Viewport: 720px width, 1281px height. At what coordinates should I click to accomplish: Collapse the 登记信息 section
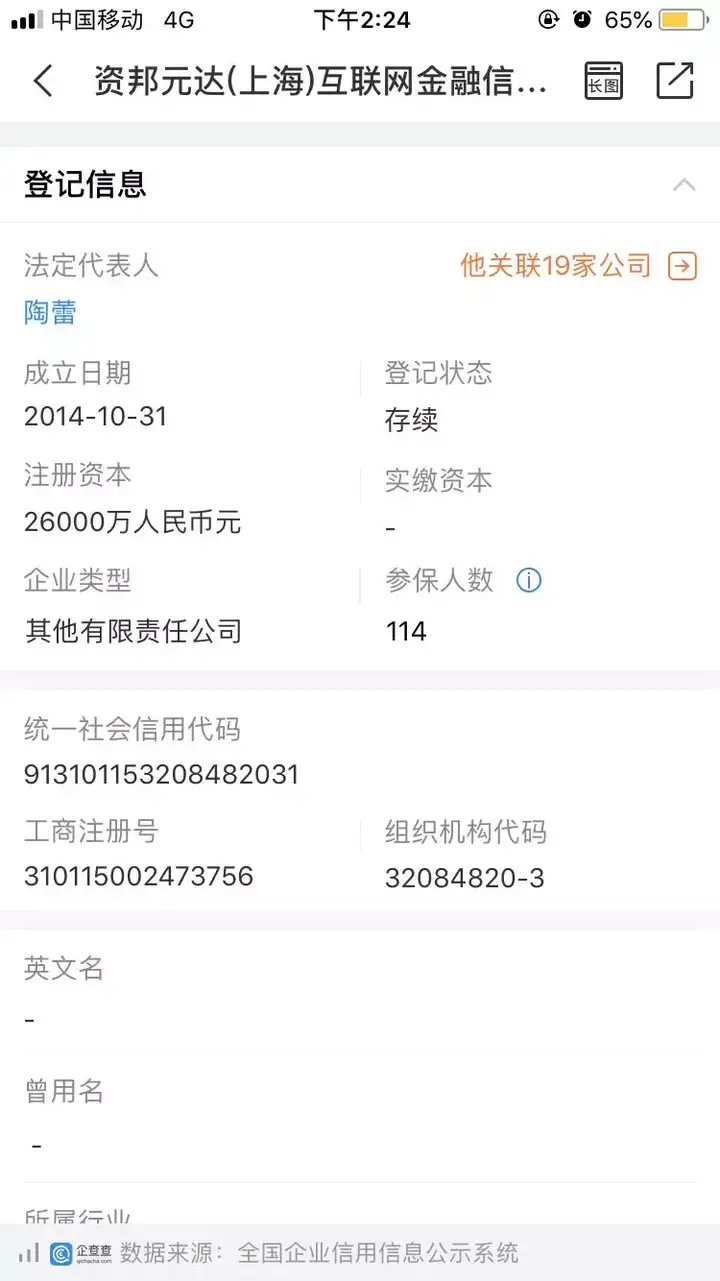coord(684,185)
